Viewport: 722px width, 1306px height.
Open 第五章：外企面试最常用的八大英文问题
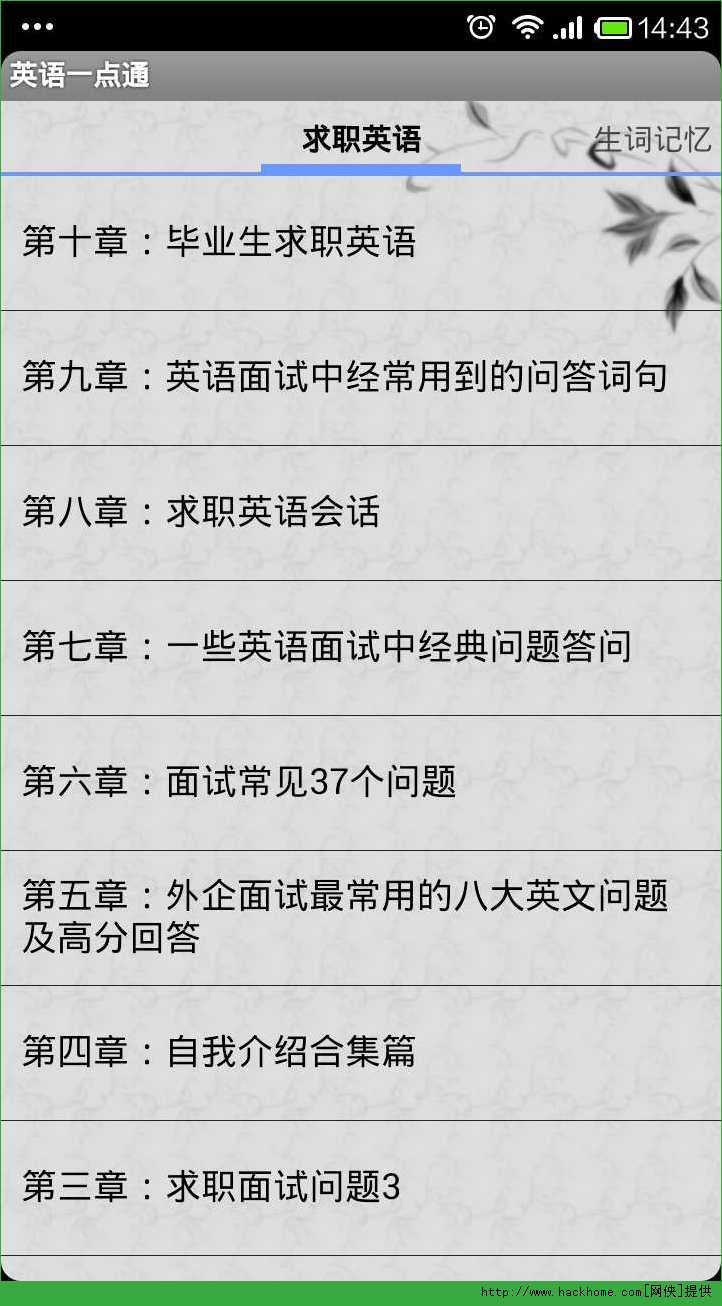360,917
